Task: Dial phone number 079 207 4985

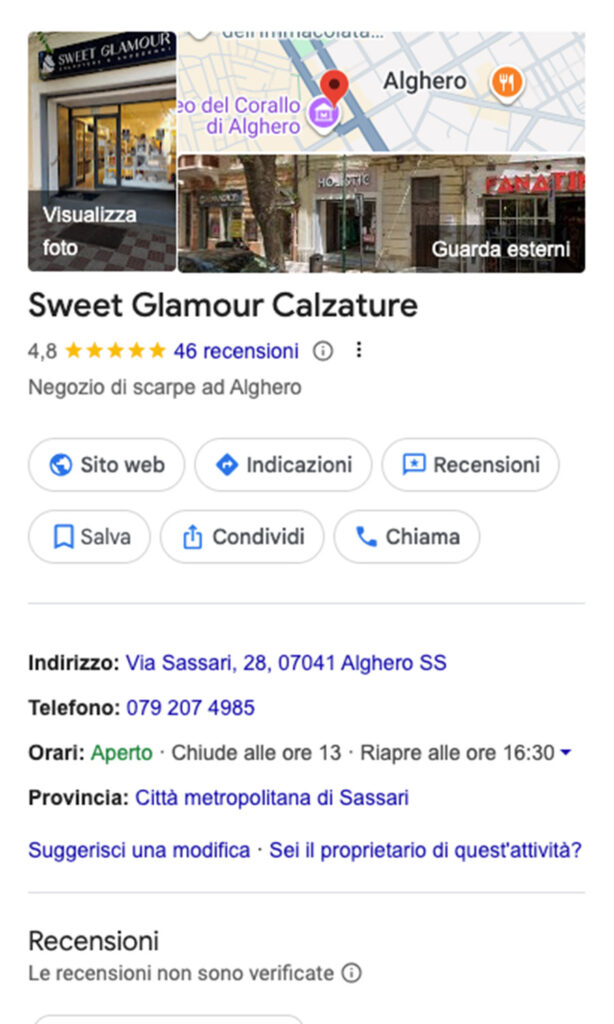Action: pos(190,708)
